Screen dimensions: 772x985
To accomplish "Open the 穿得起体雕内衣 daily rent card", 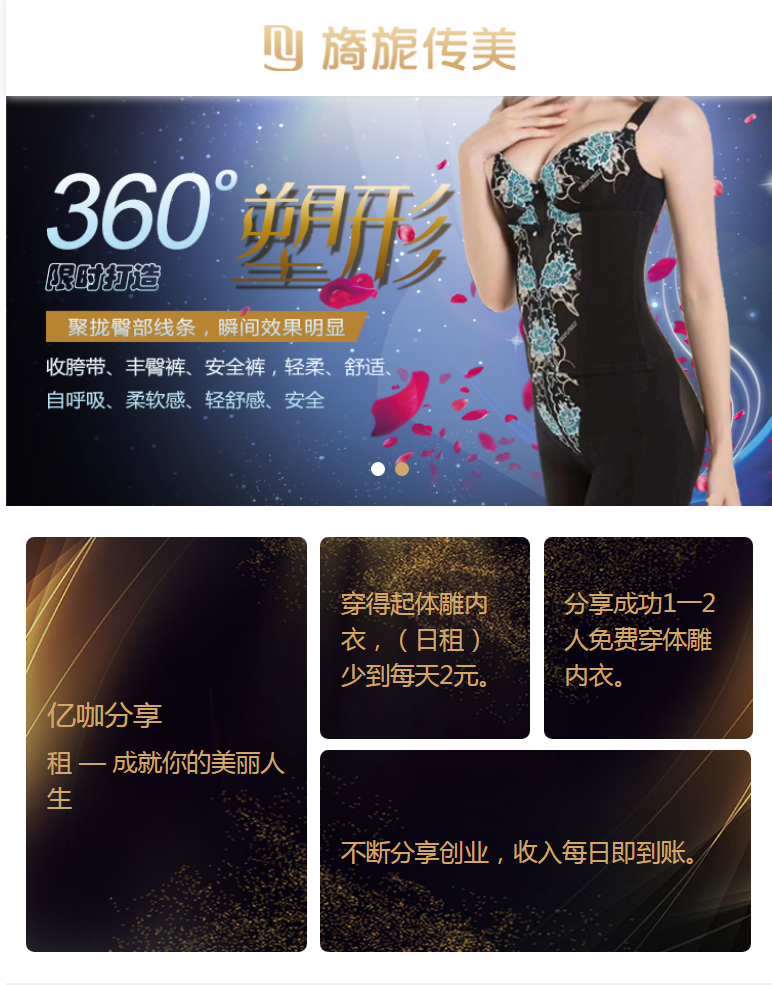I will (425, 638).
